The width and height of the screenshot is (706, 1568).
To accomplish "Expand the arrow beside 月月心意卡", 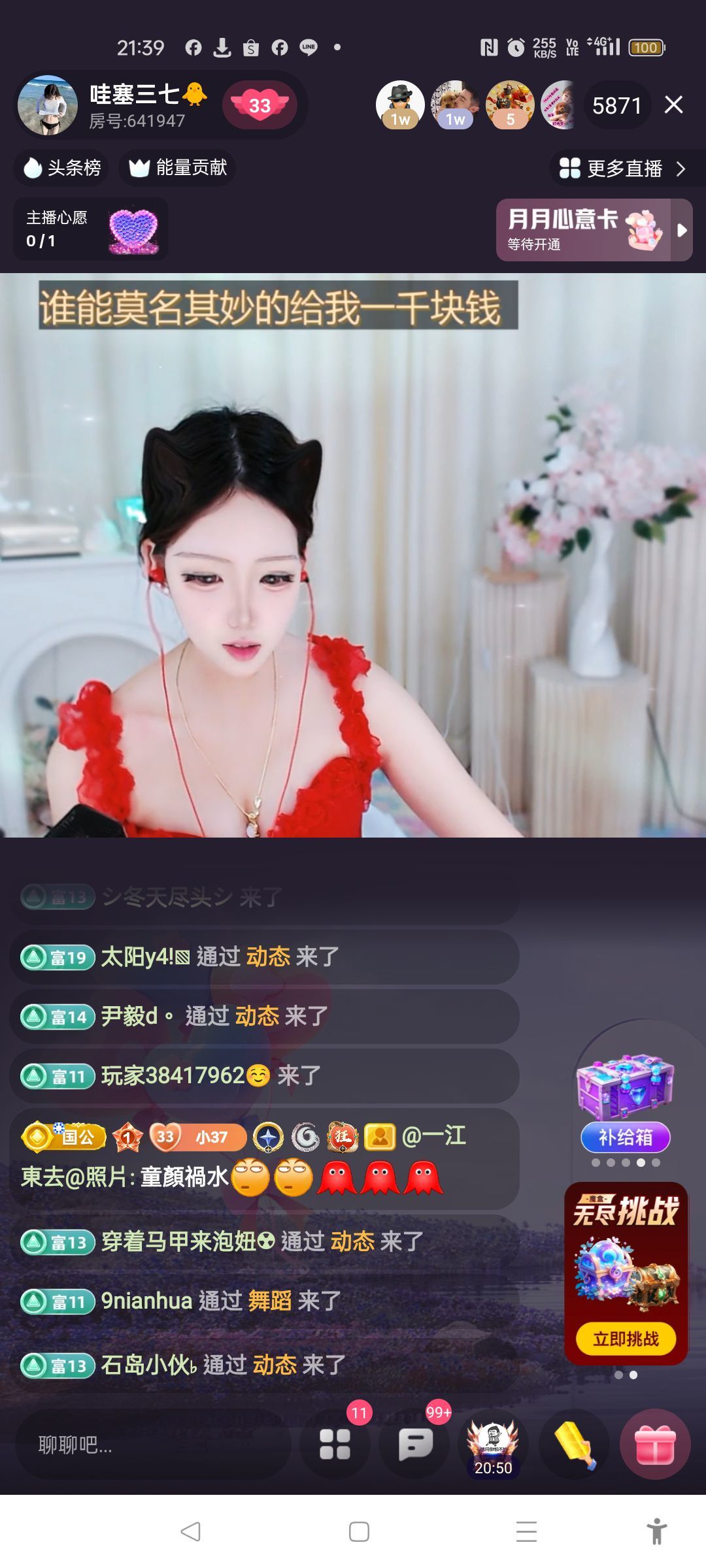I will [682, 230].
